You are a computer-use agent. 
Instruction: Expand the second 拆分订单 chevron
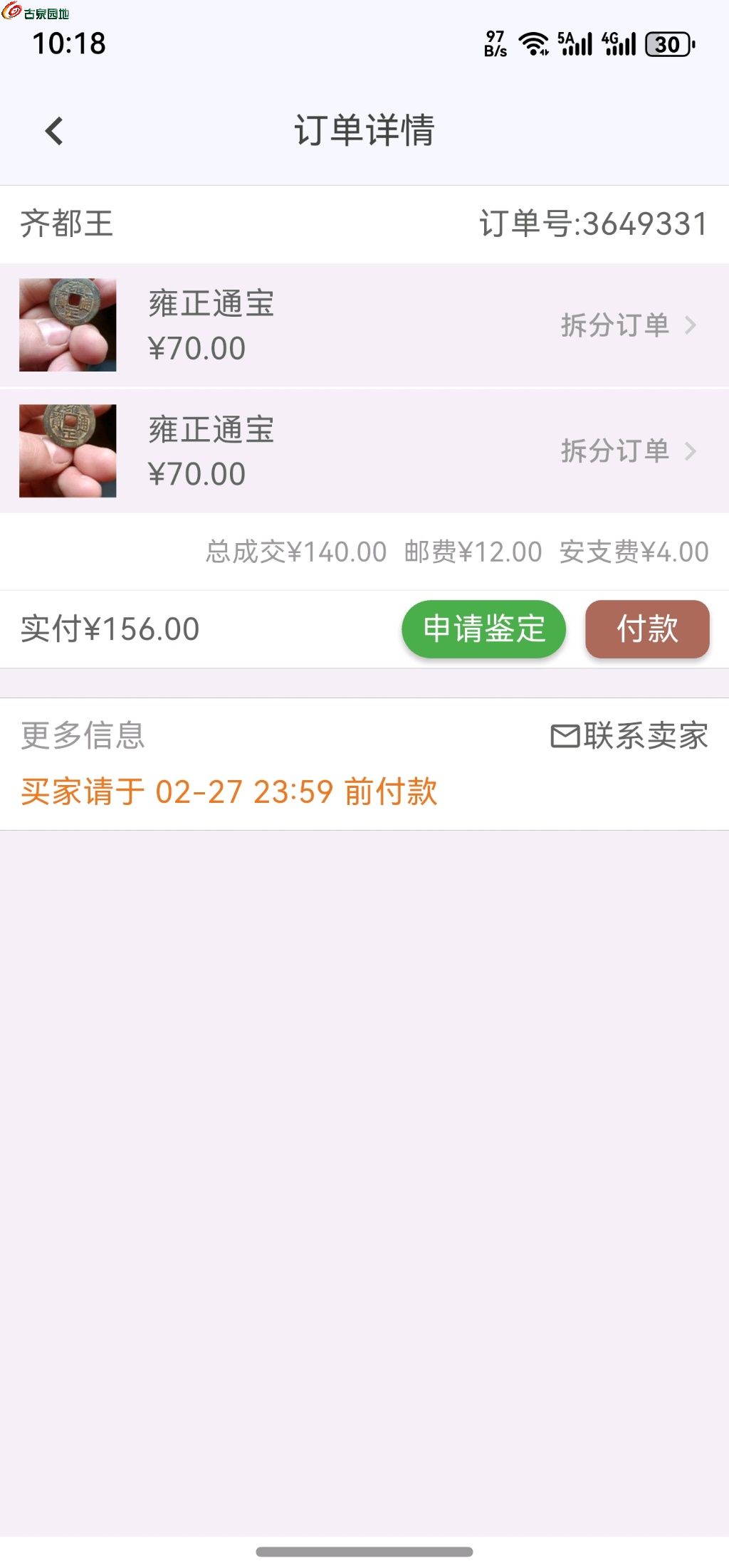691,451
